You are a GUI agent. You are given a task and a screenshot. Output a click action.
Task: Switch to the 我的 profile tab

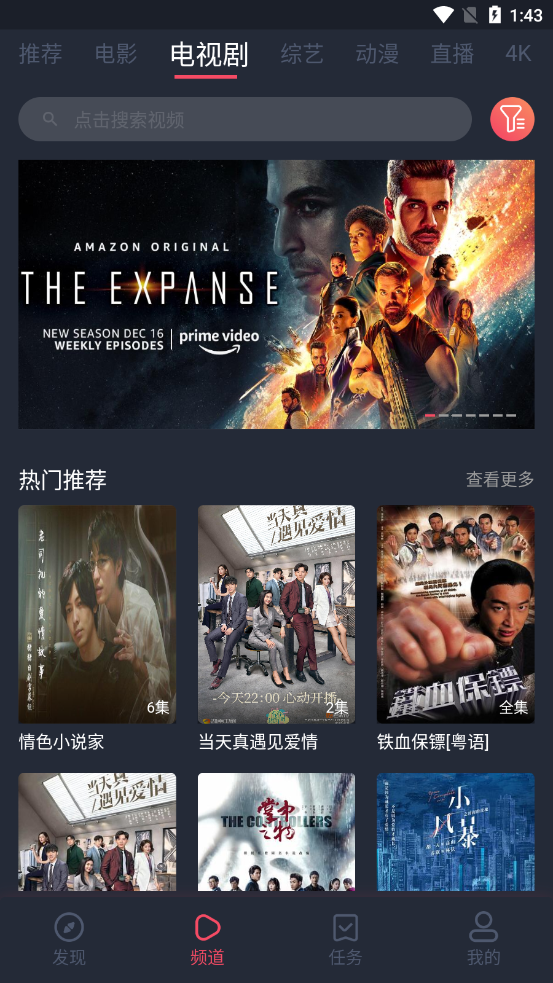pyautogui.click(x=483, y=940)
